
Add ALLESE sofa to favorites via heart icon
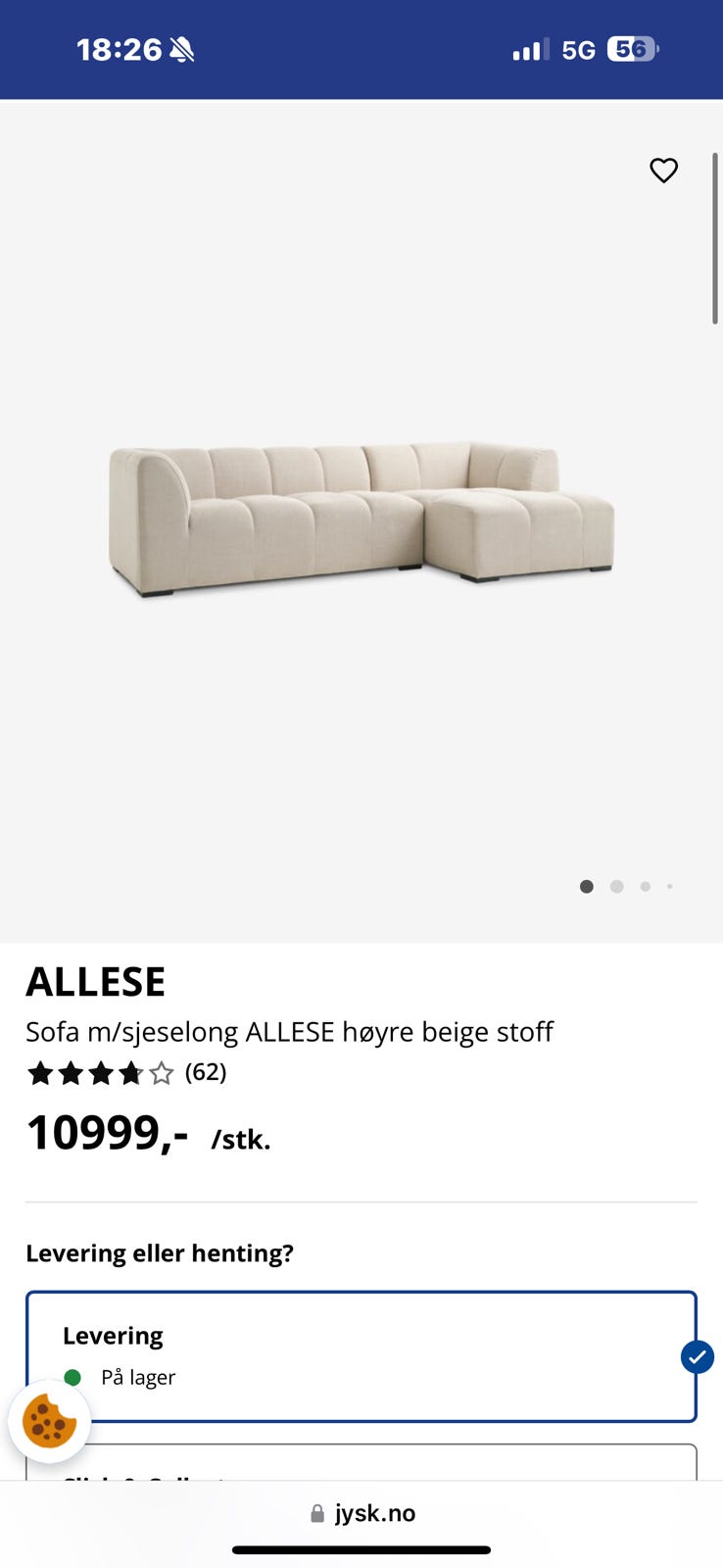click(663, 170)
